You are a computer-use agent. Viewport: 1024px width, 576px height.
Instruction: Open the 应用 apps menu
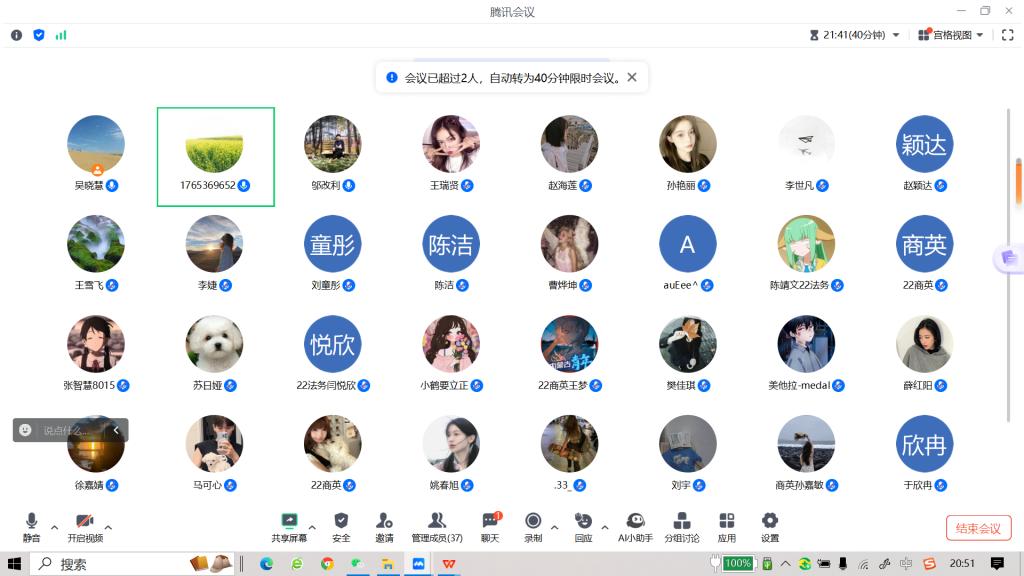pos(727,525)
